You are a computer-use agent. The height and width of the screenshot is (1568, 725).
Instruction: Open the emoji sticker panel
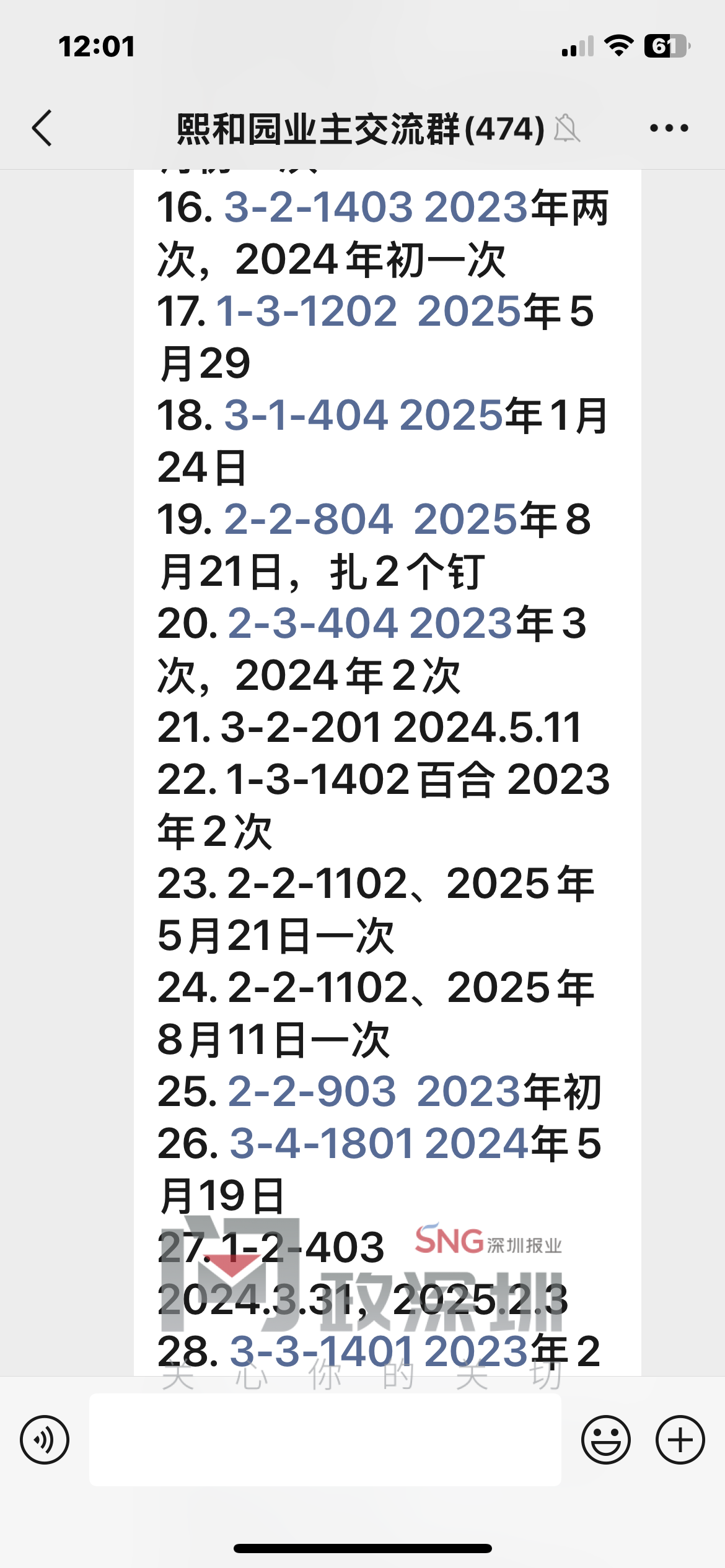(605, 1439)
